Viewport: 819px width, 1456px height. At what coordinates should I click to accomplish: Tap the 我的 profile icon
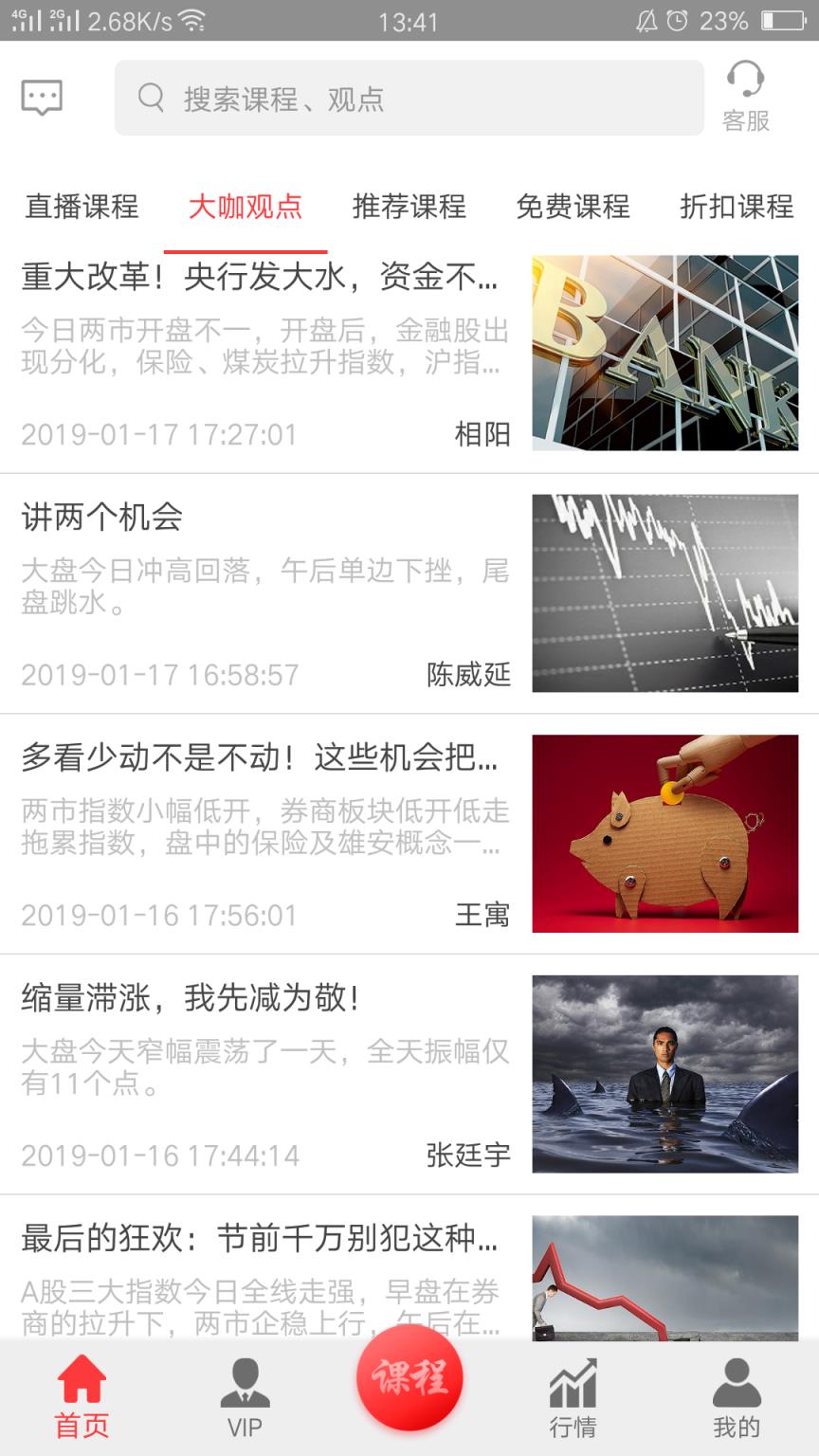pos(737,1393)
